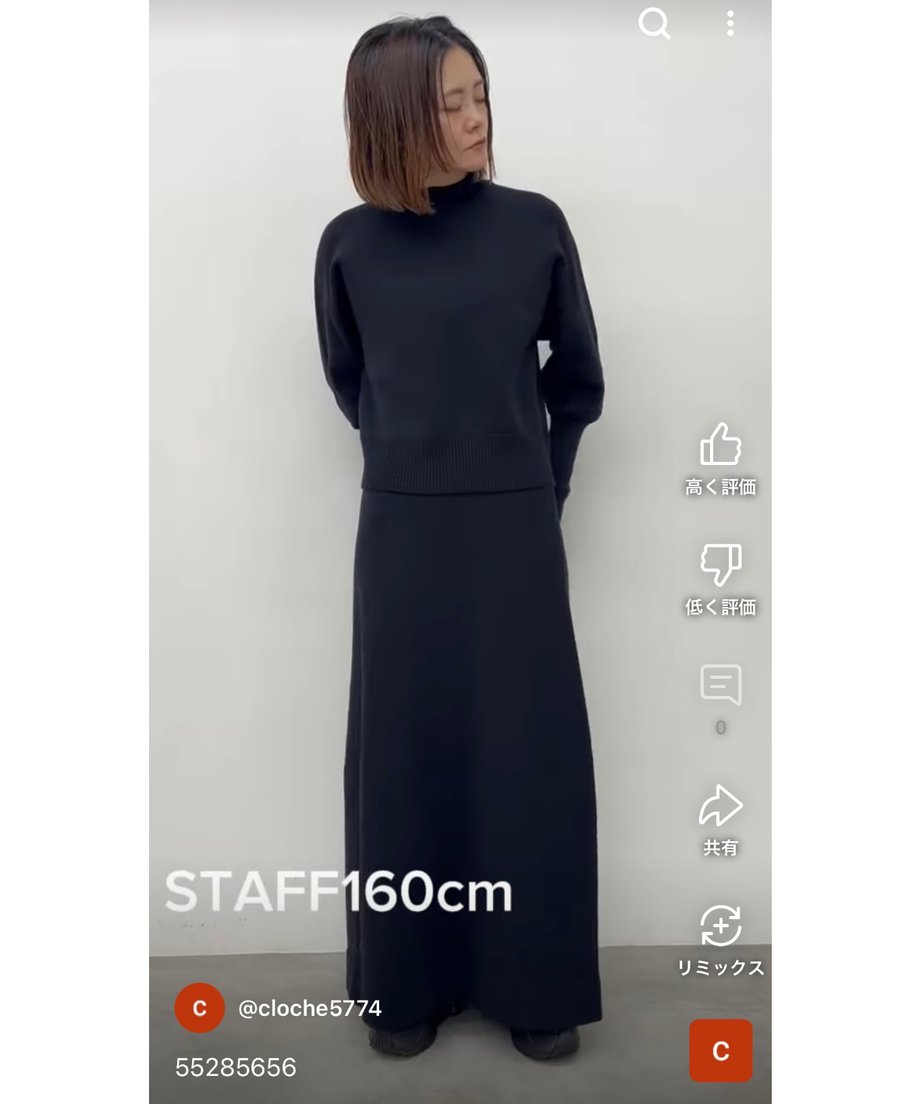Share this Short video
This screenshot has width=920, height=1104.
[x=720, y=806]
